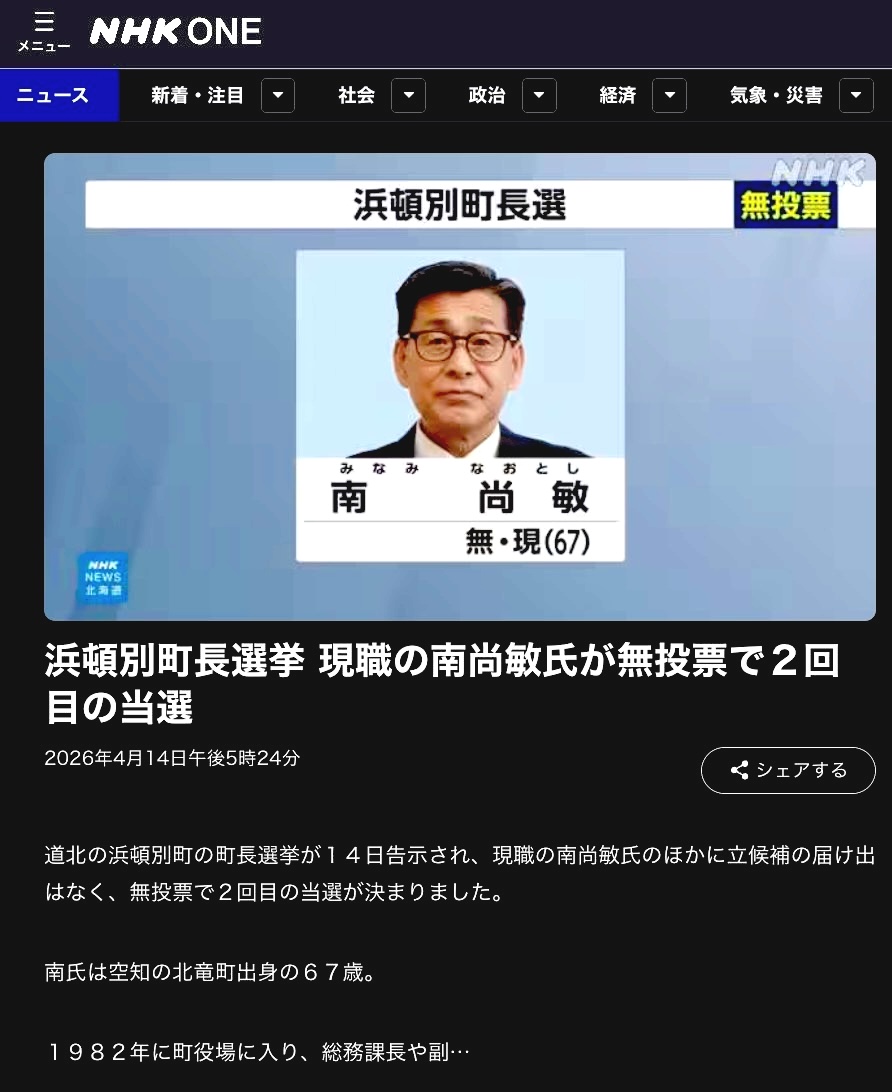Open the 浜頓別町長選 news video image
Screen dimensions: 892x1092
(x=460, y=387)
